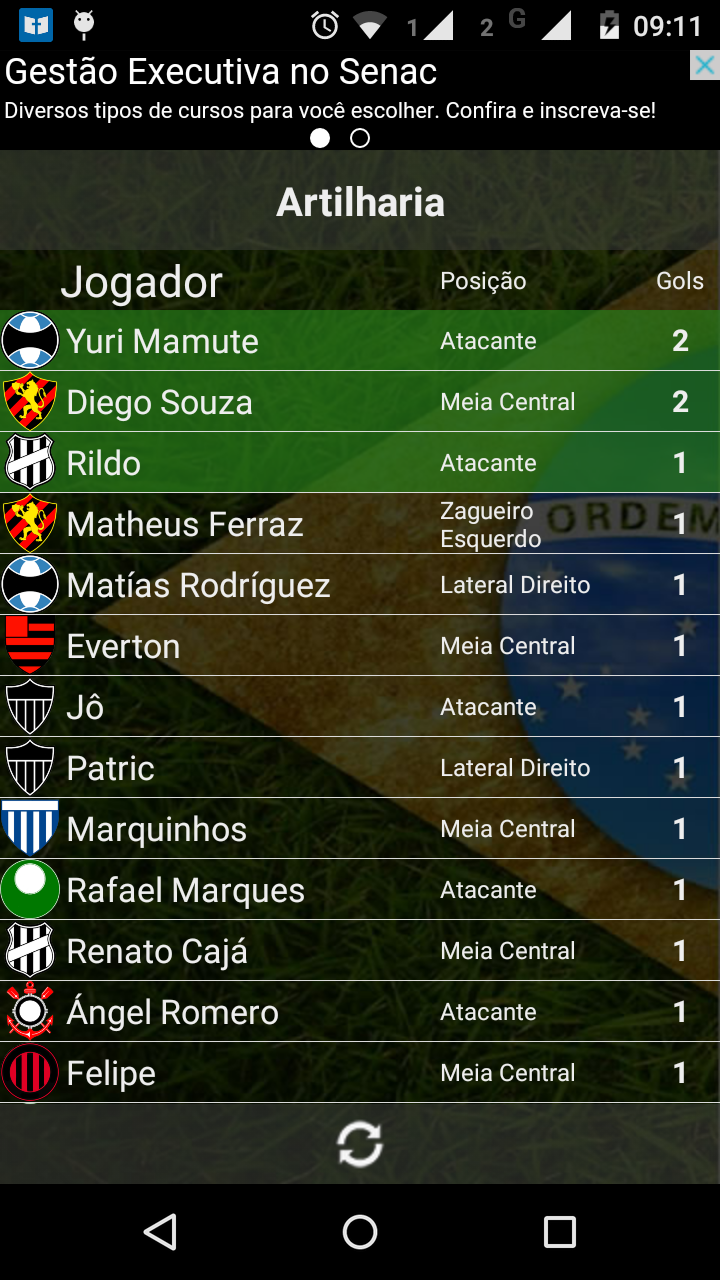
Task: Return to the Android home screen
Action: pyautogui.click(x=360, y=1232)
